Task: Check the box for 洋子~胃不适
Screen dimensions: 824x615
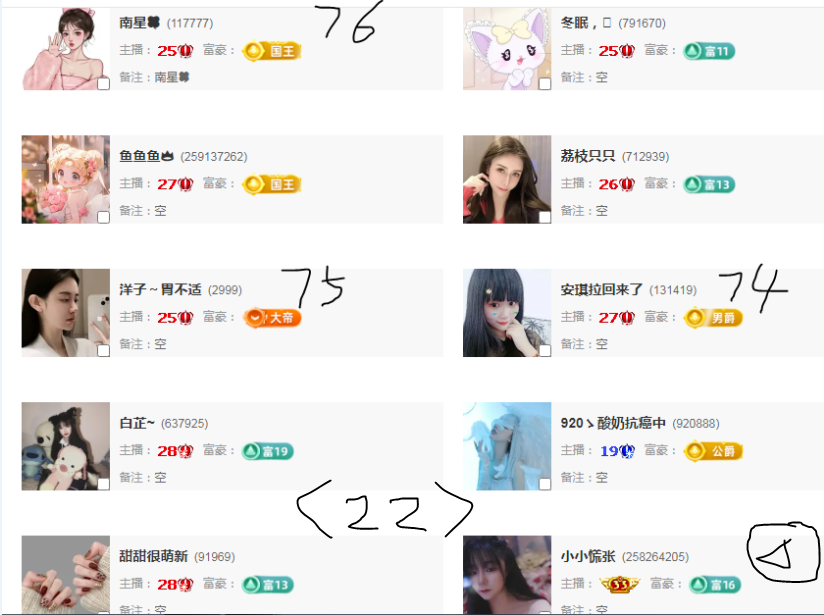Action: [x=103, y=351]
